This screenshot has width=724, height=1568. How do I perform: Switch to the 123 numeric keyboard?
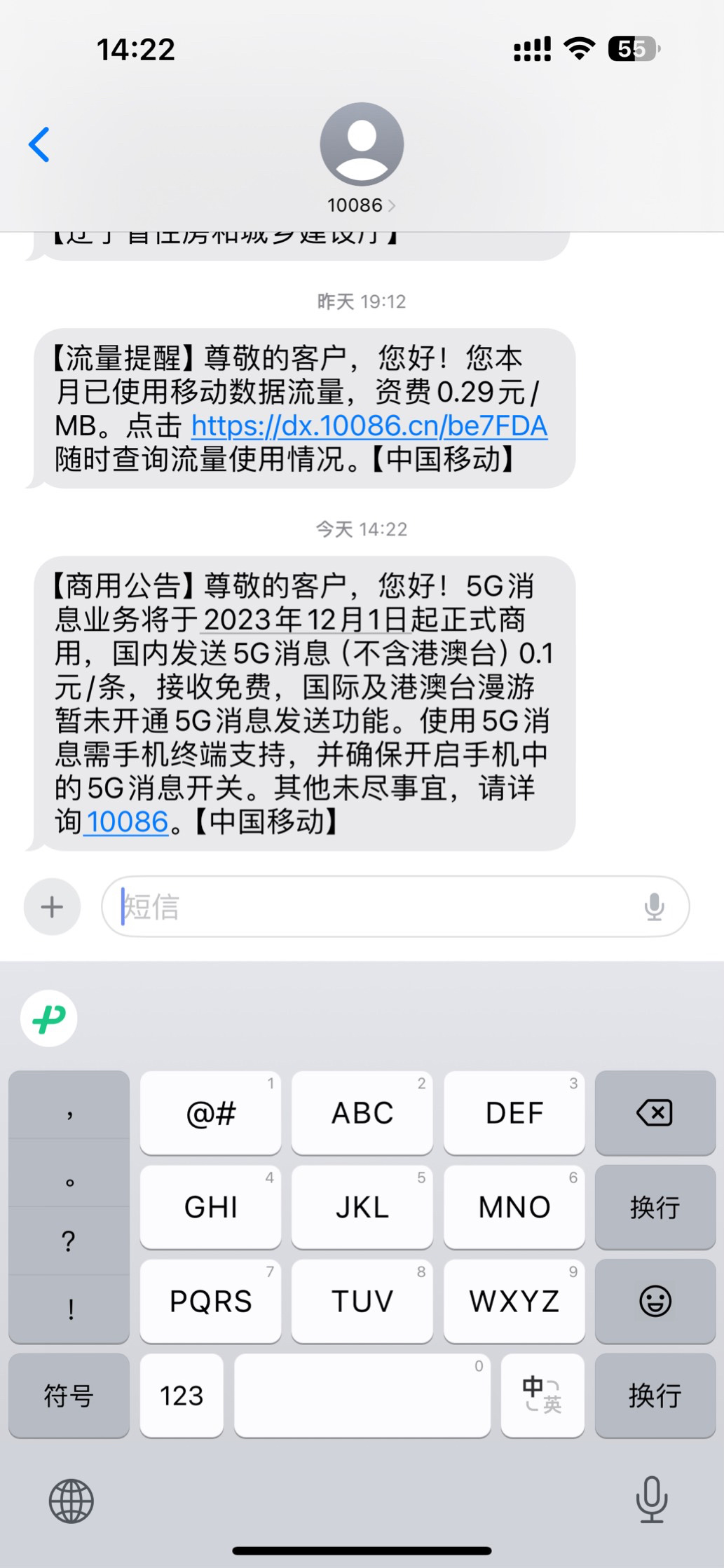pyautogui.click(x=181, y=1396)
